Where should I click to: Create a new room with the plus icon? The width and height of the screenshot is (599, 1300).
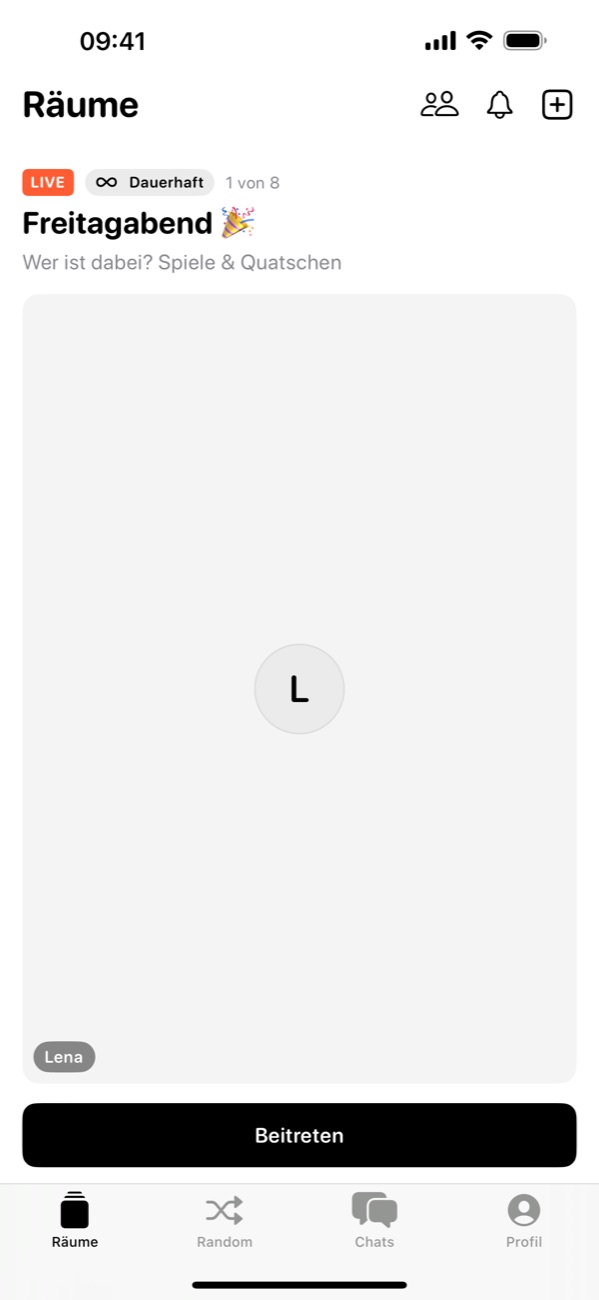557,105
